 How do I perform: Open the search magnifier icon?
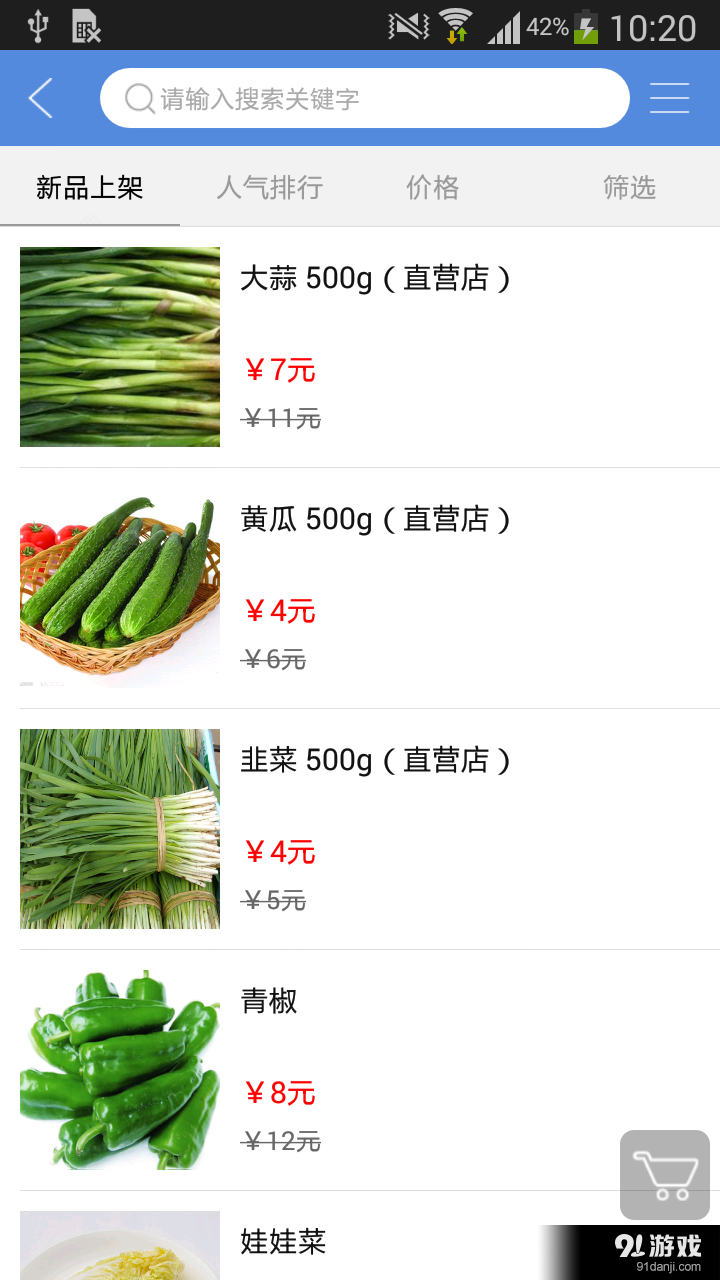tap(137, 97)
